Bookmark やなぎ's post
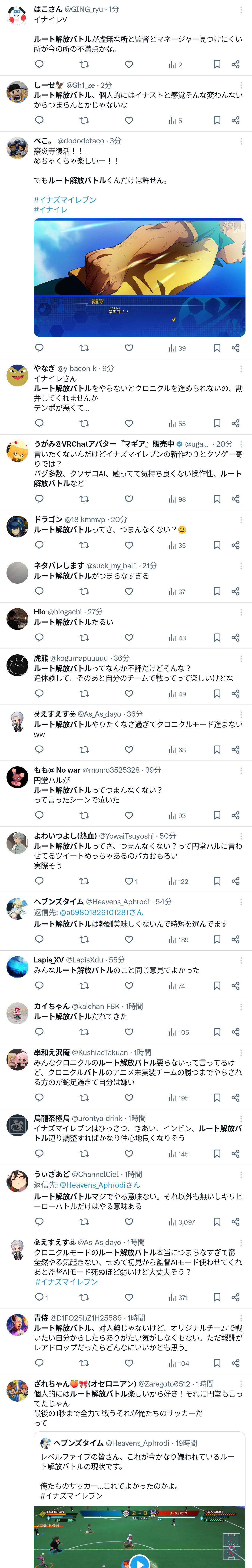 217,424
